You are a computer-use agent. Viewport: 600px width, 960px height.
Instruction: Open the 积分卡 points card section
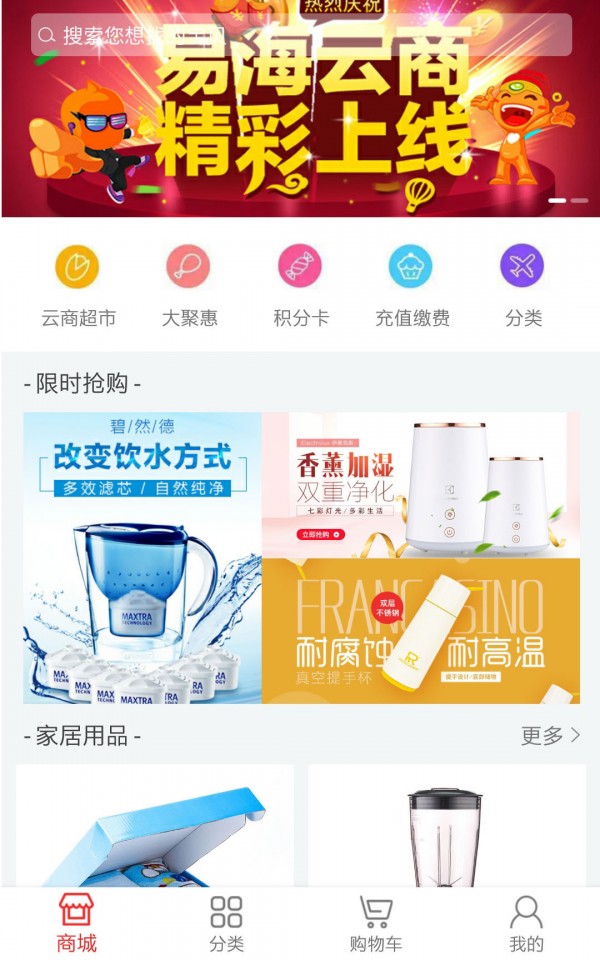point(300,285)
